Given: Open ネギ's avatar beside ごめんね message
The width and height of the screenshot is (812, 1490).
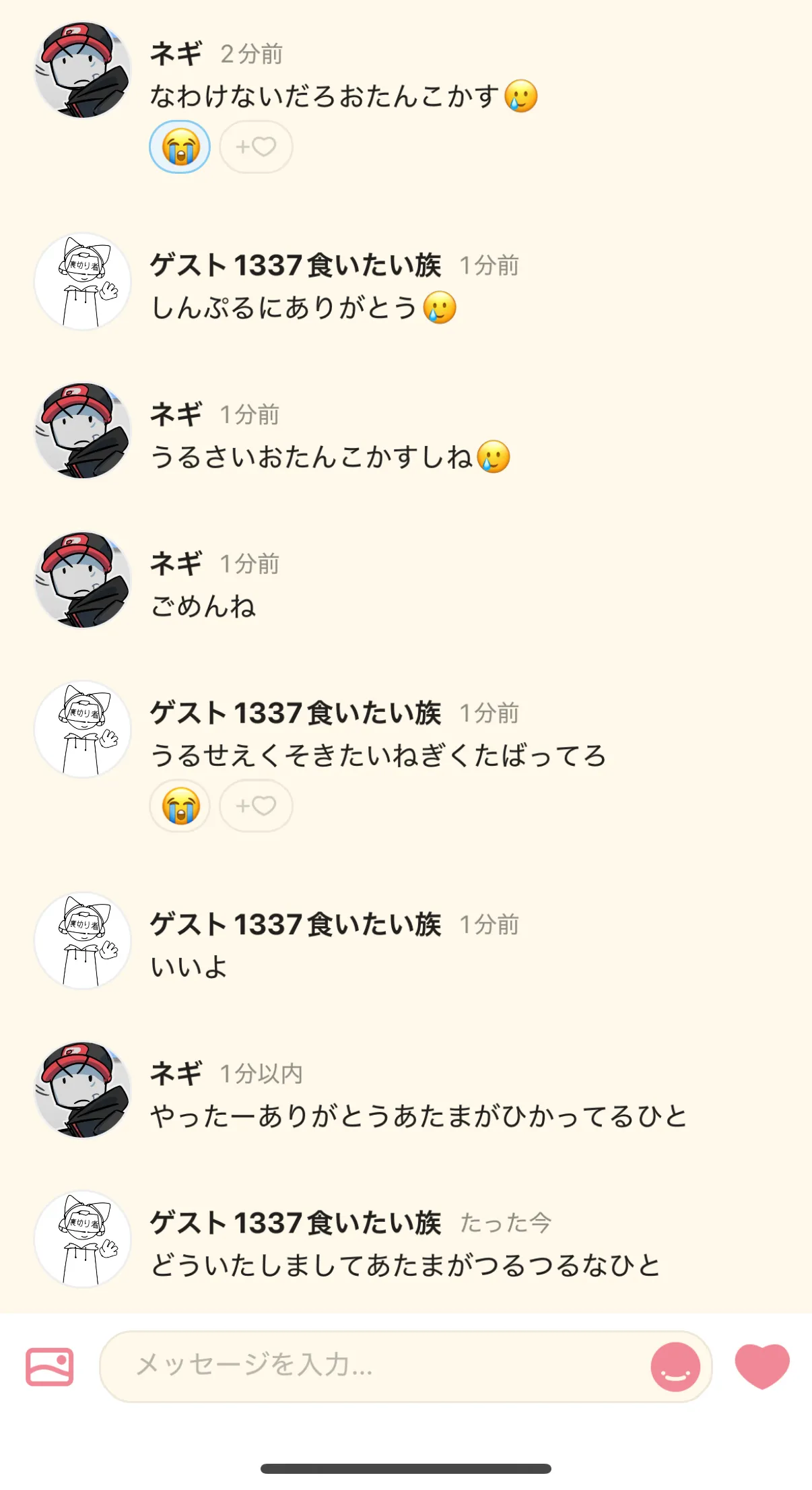Looking at the screenshot, I should pos(82,580).
